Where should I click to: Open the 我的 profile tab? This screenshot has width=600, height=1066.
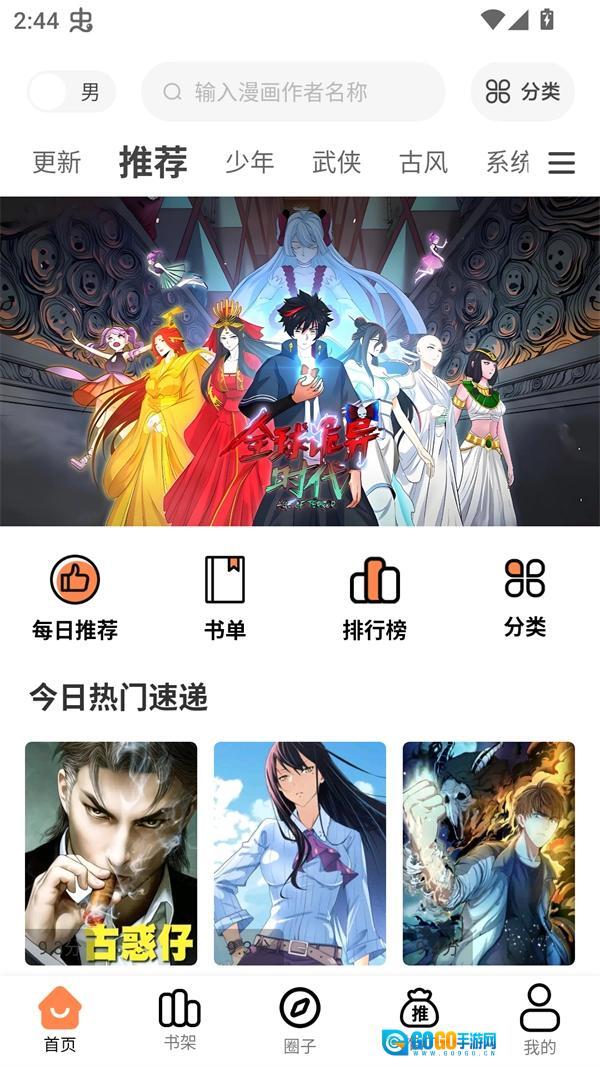[540, 1020]
